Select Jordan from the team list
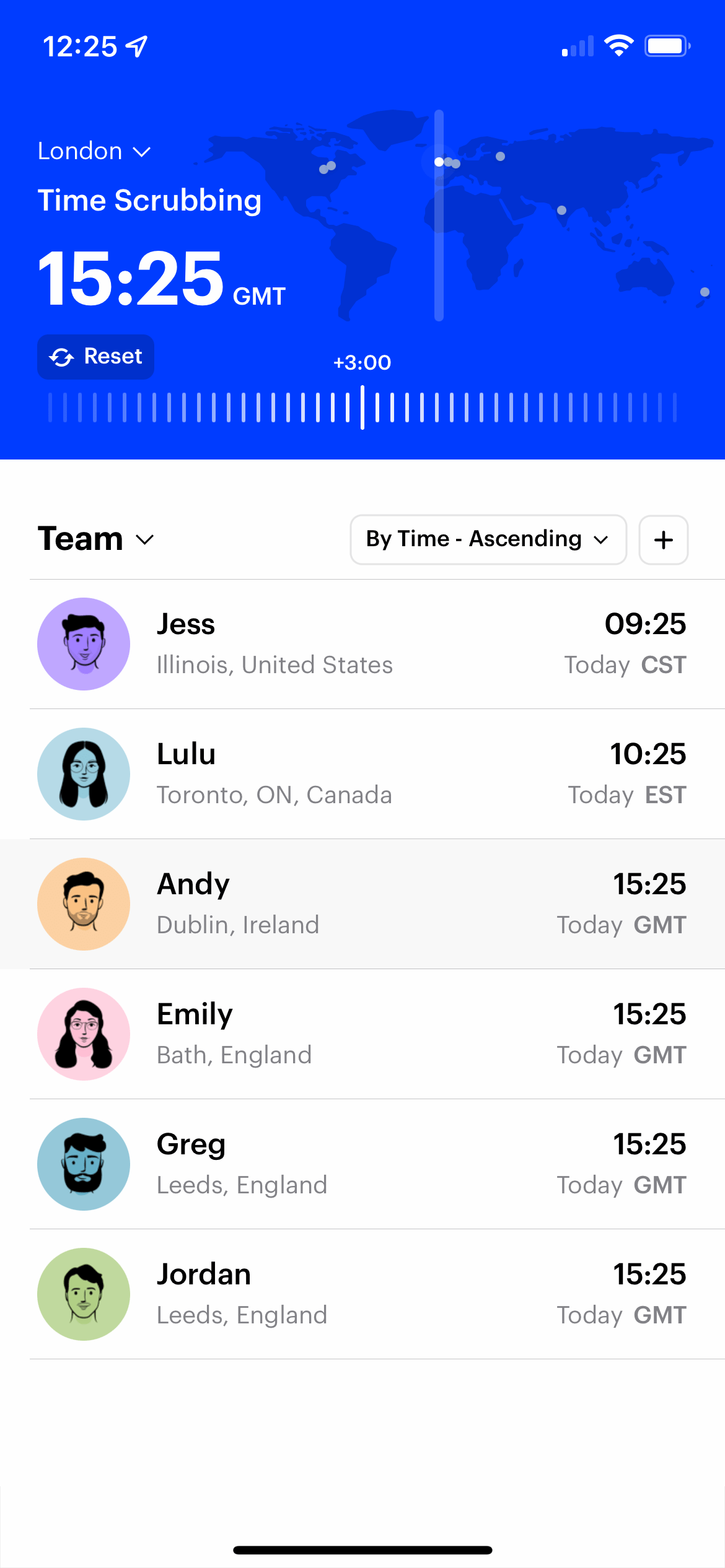The height and width of the screenshot is (1568, 725). pyautogui.click(x=362, y=1294)
